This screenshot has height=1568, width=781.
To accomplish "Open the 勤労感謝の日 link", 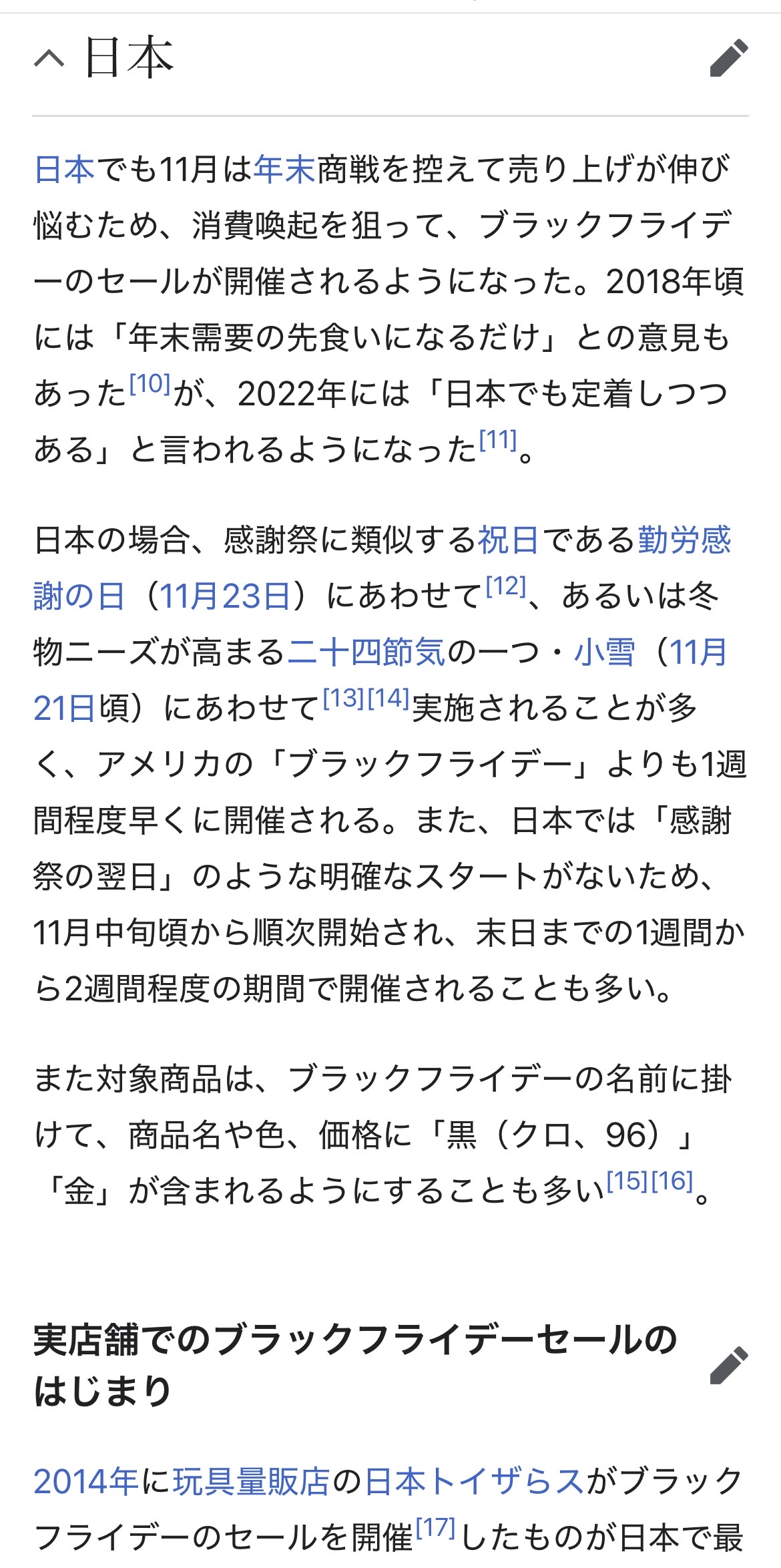I will (684, 540).
